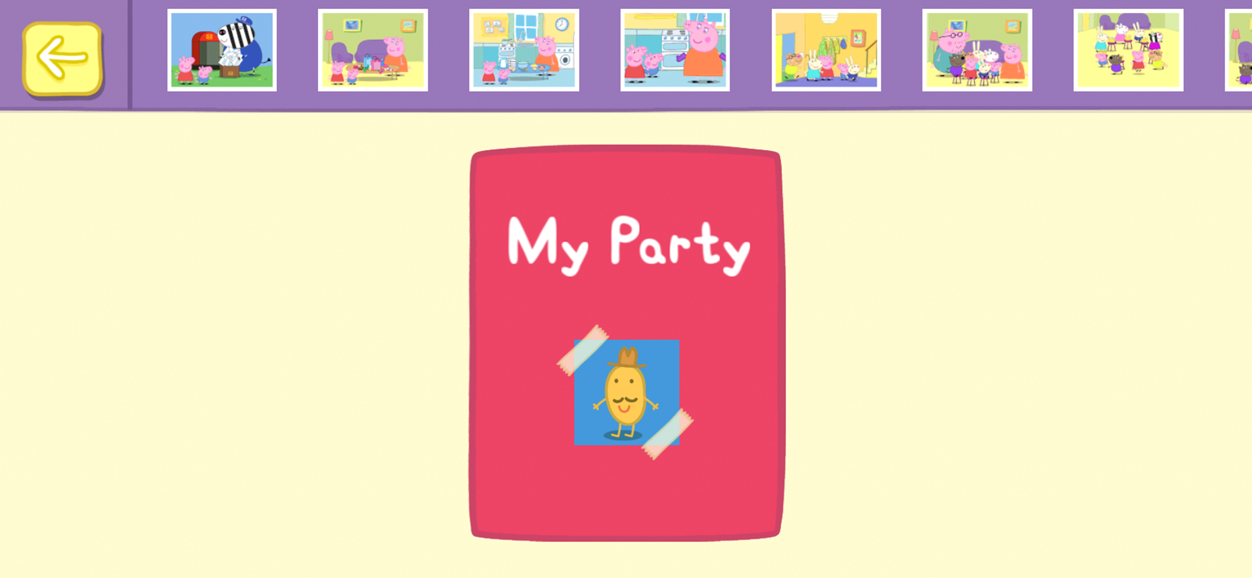Open the hallway with friends arriving thumbnail
This screenshot has height=578, width=1252.
tap(826, 50)
